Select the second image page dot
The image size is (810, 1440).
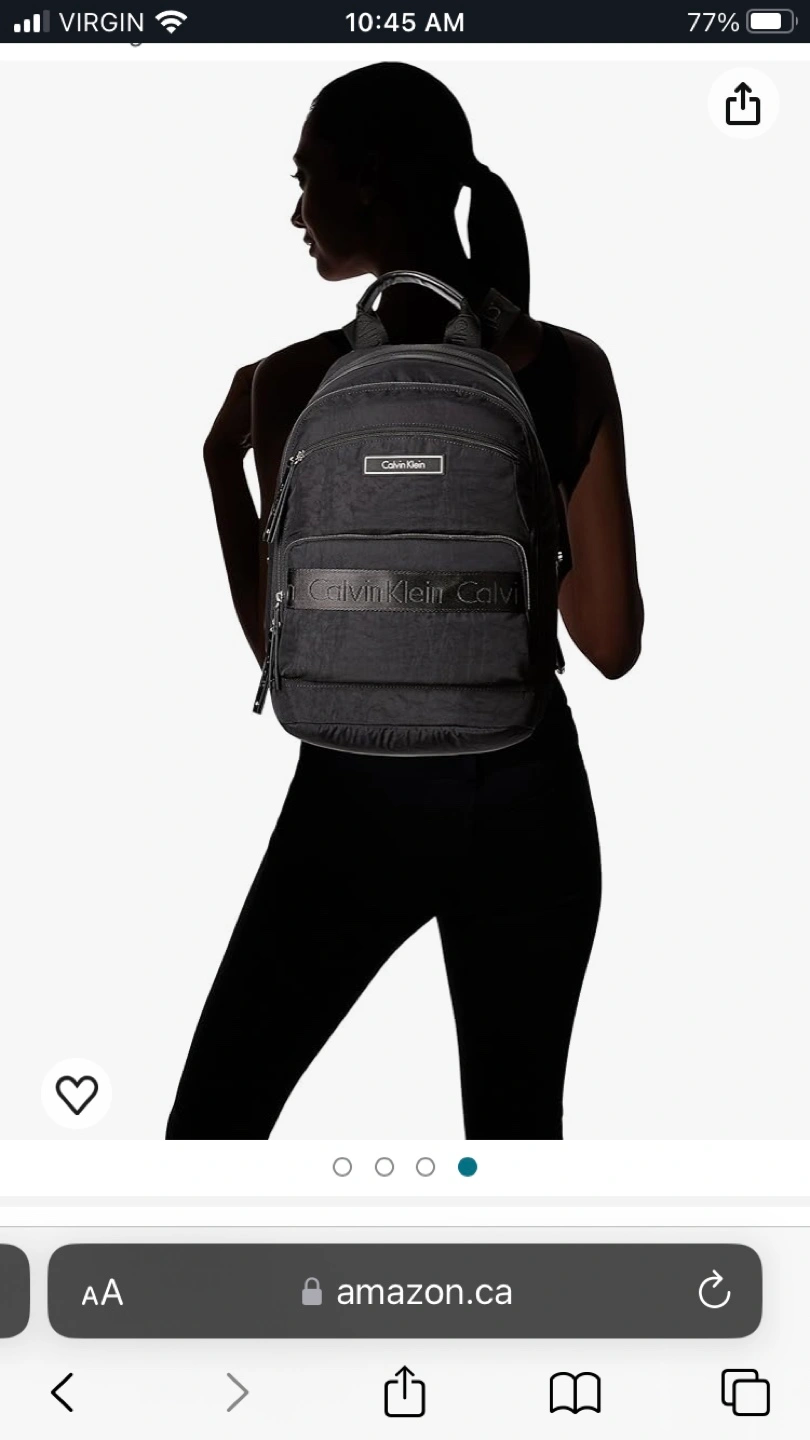pyautogui.click(x=384, y=1167)
